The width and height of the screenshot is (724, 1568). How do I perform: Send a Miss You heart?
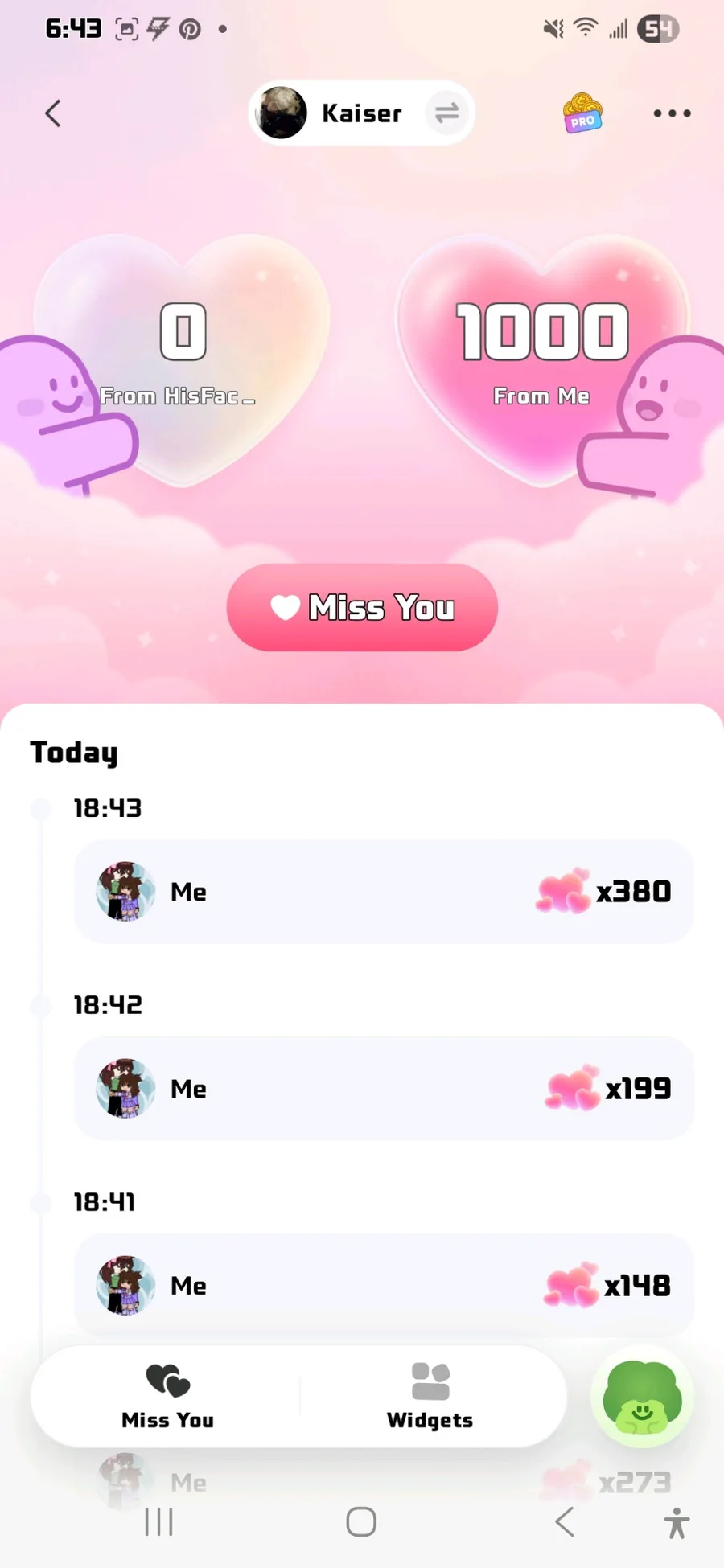(362, 608)
